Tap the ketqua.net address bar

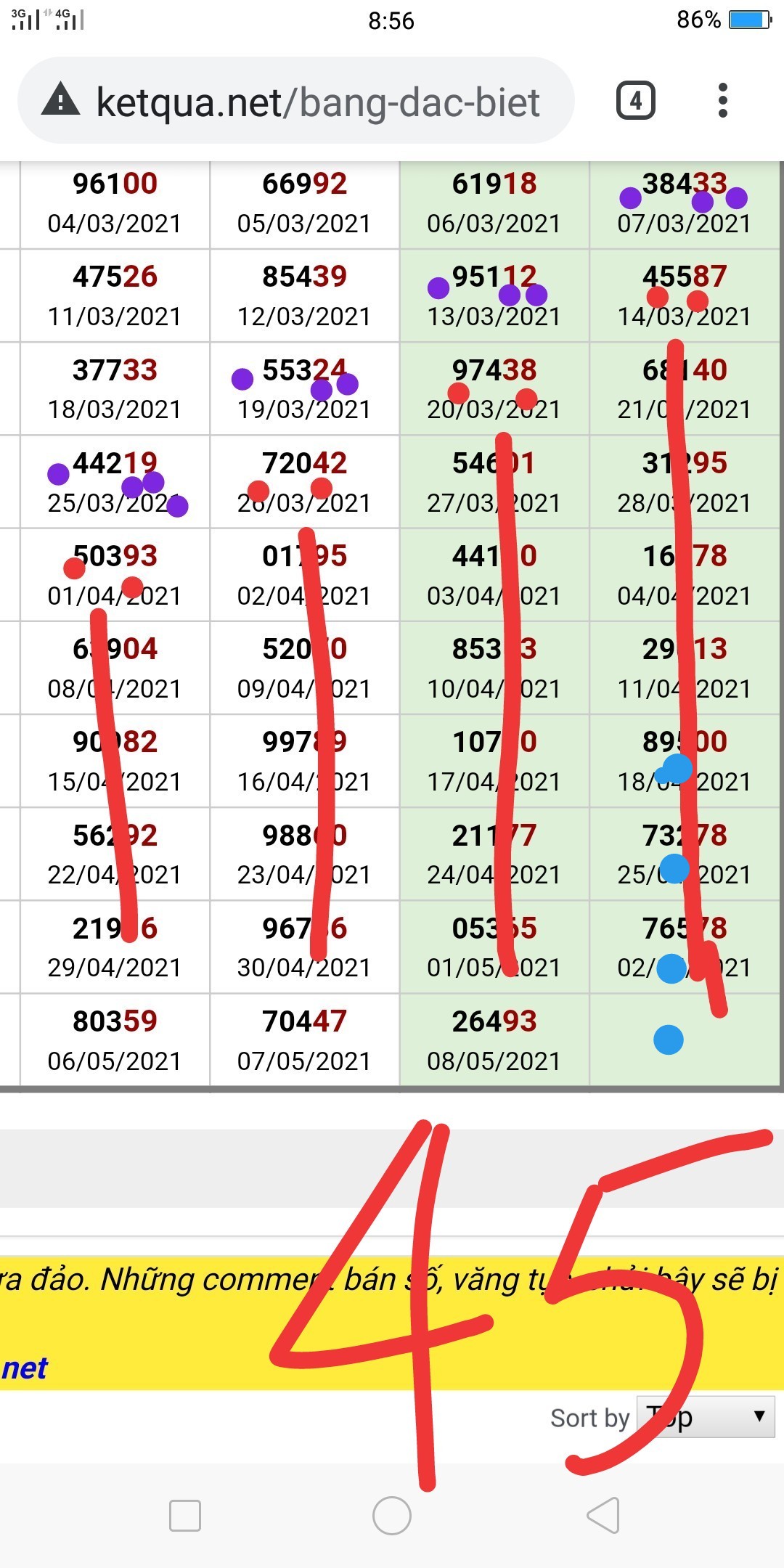(319, 102)
